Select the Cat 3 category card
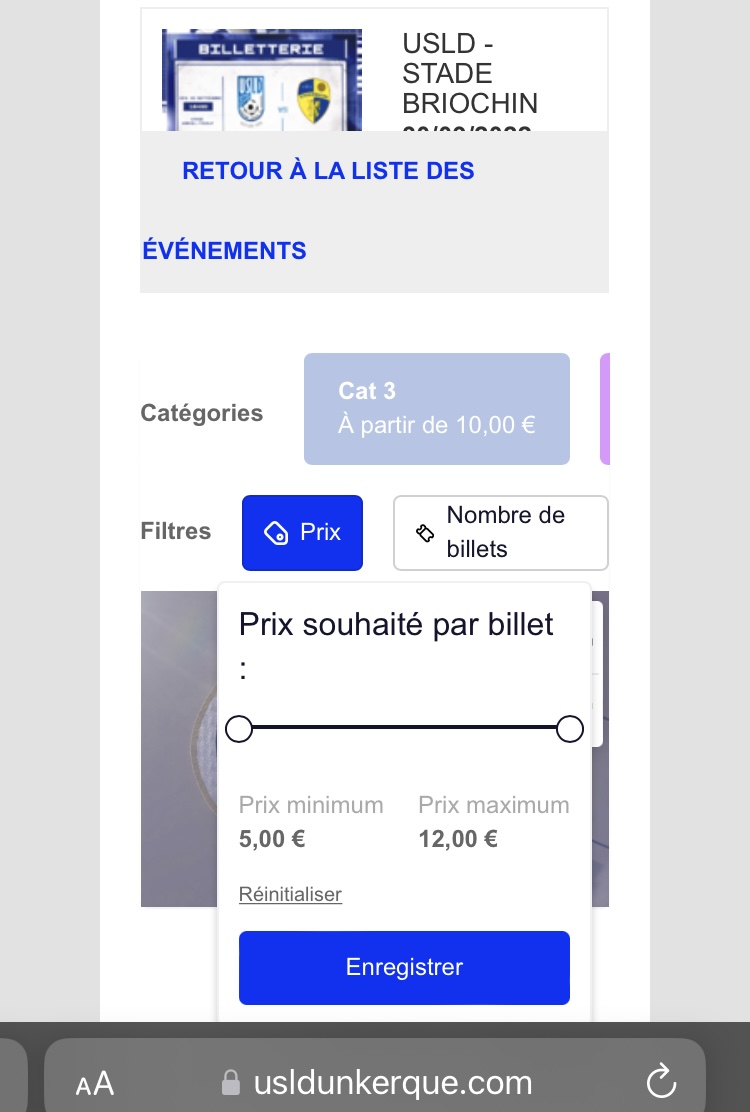This screenshot has width=750, height=1112. click(x=436, y=408)
